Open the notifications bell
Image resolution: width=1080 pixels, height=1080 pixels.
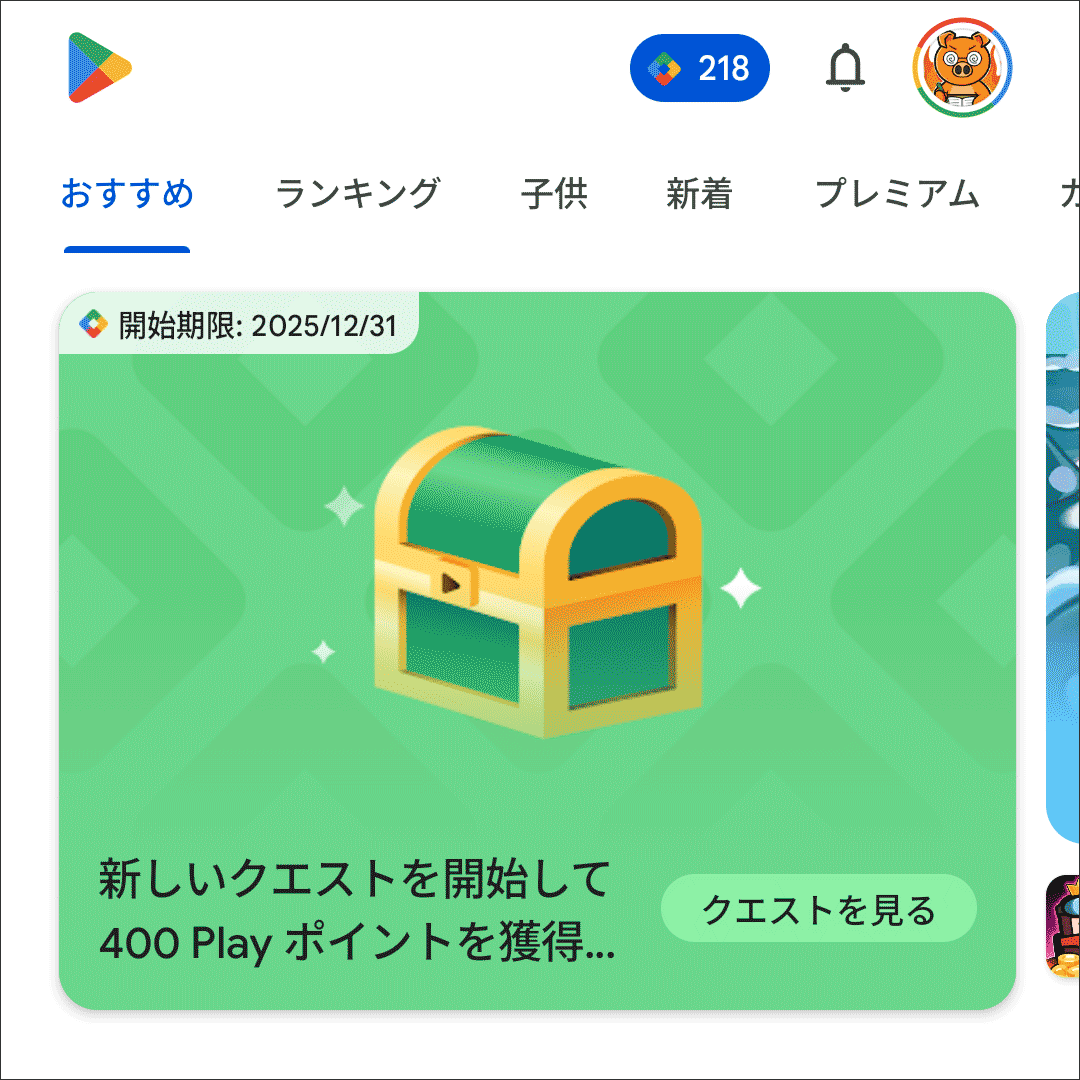845,68
